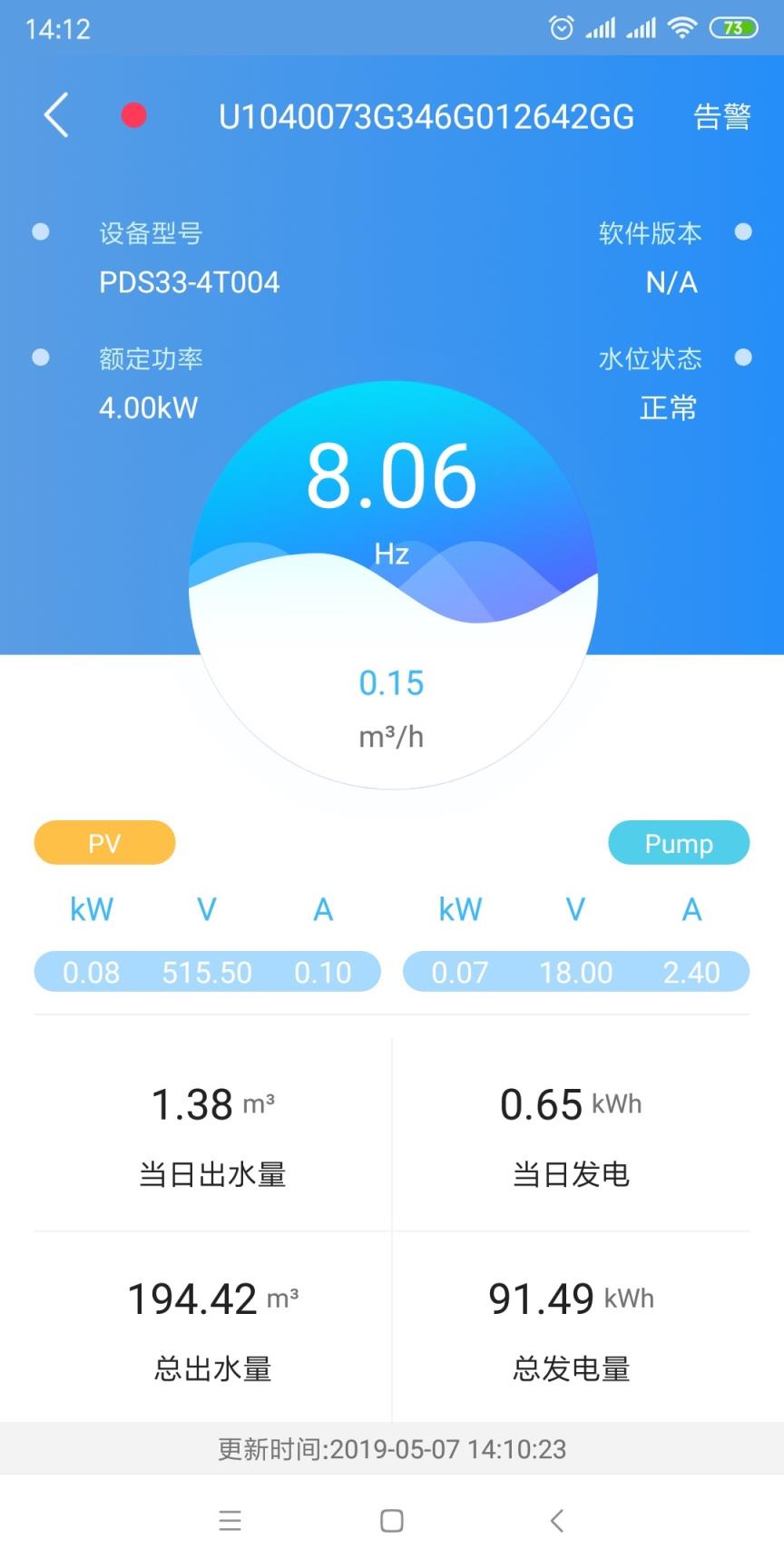Switch to the PV tab

(x=103, y=843)
